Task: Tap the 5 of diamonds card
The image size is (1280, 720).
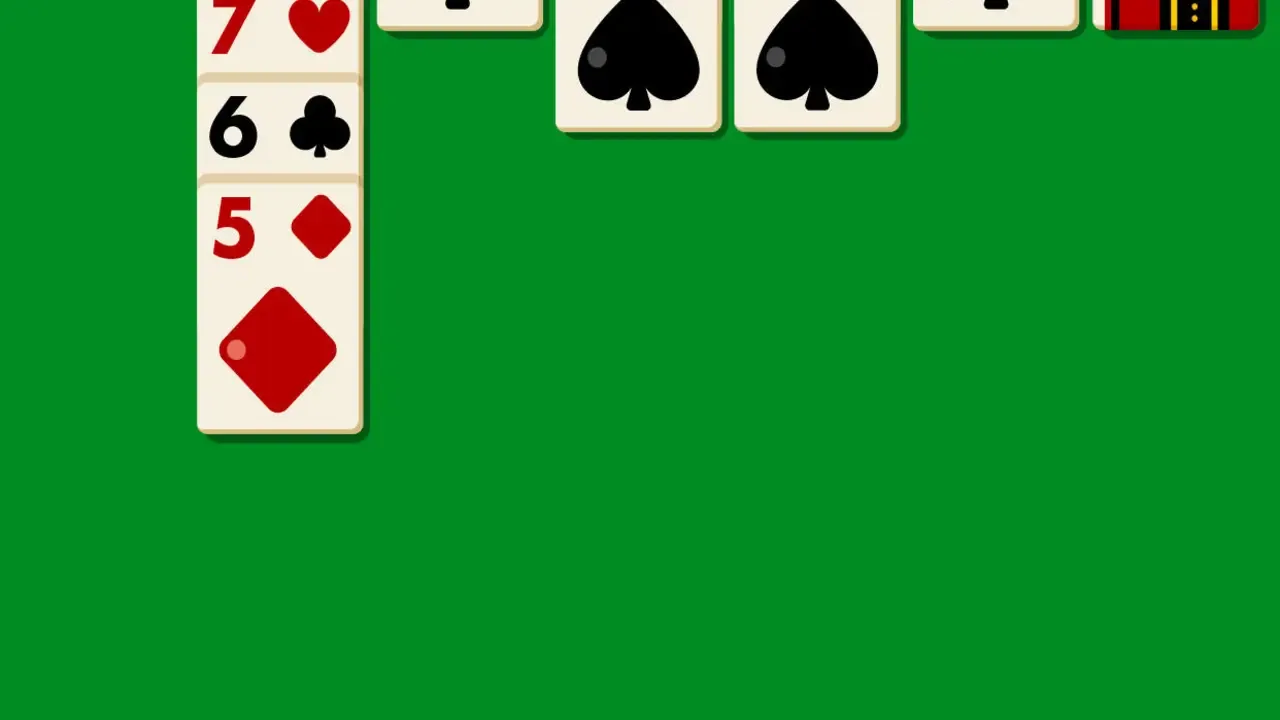Action: (x=279, y=310)
